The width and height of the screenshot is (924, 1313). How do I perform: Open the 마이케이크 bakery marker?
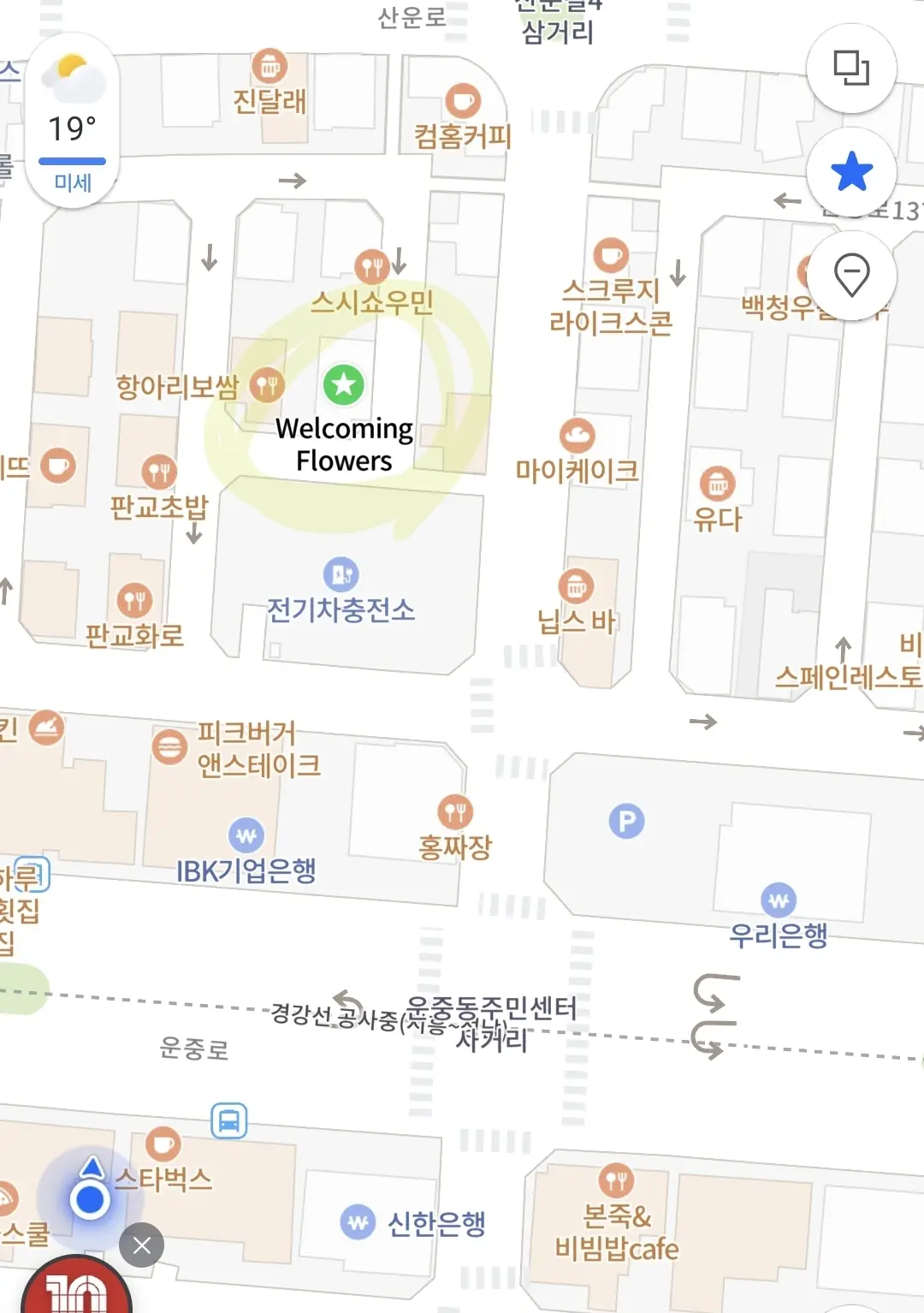pyautogui.click(x=577, y=436)
